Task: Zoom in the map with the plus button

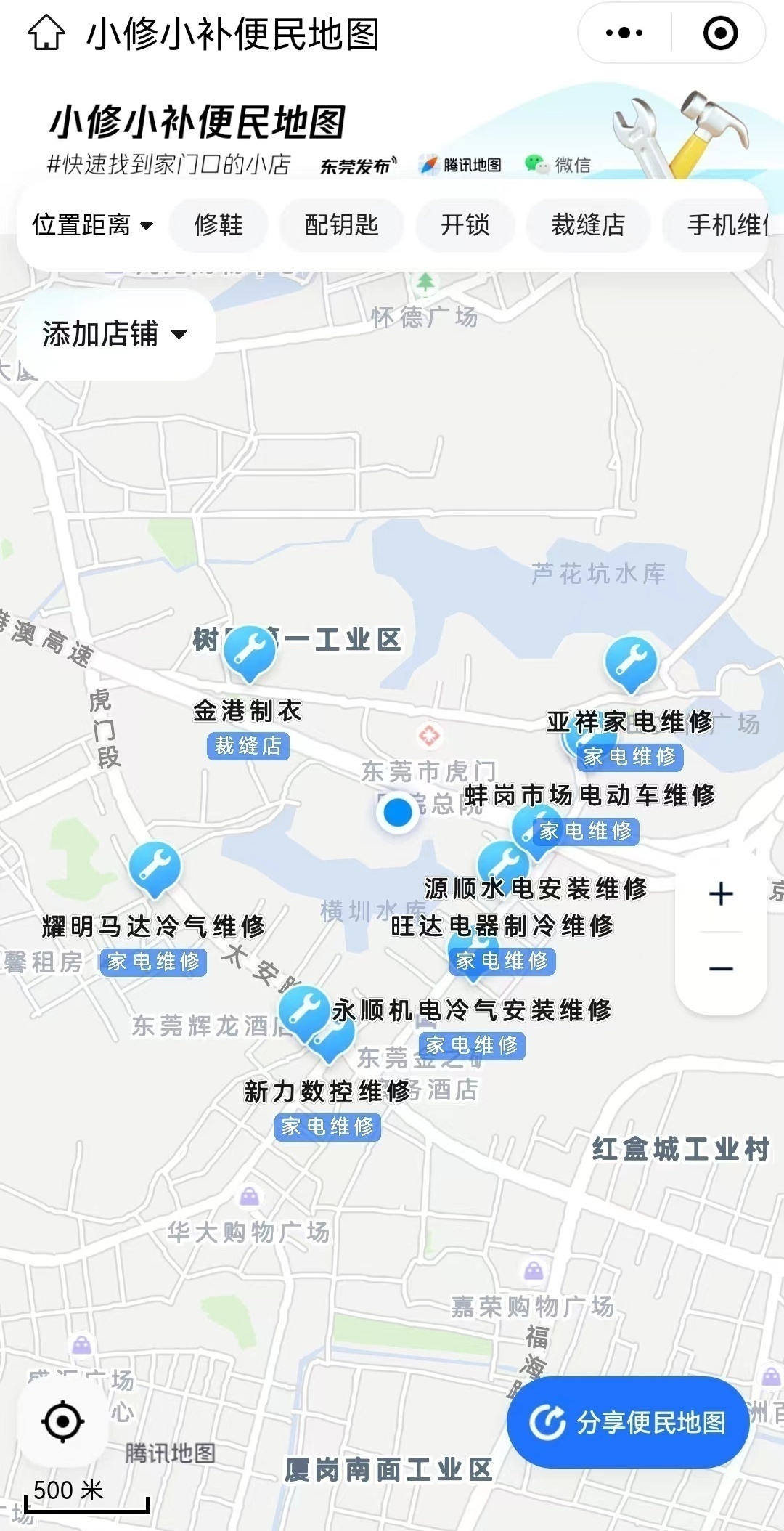Action: [x=721, y=893]
